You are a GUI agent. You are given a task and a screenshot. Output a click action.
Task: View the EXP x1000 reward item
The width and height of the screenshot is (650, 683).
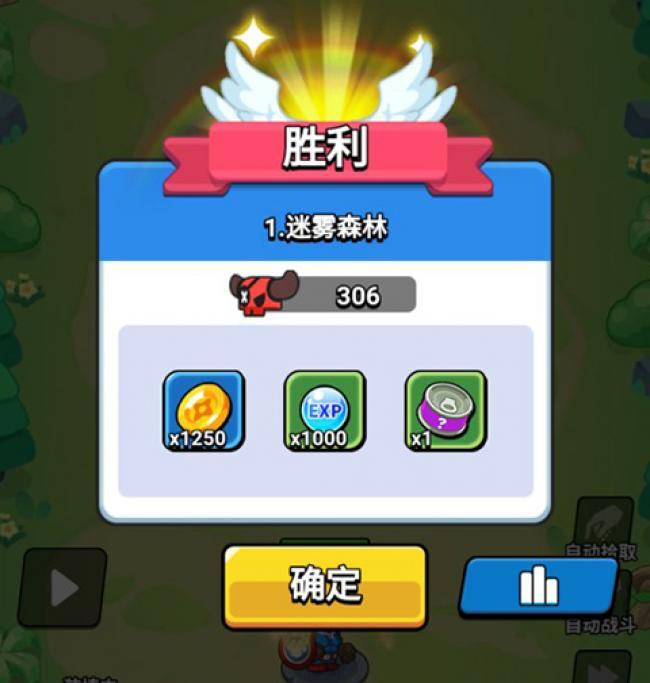pyautogui.click(x=324, y=410)
